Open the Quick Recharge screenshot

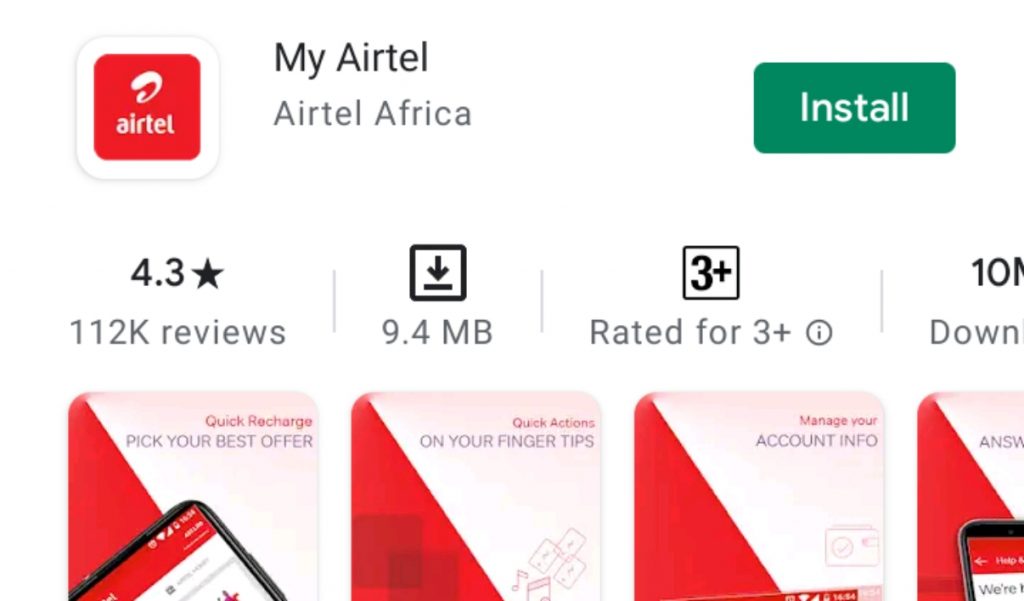coord(193,497)
